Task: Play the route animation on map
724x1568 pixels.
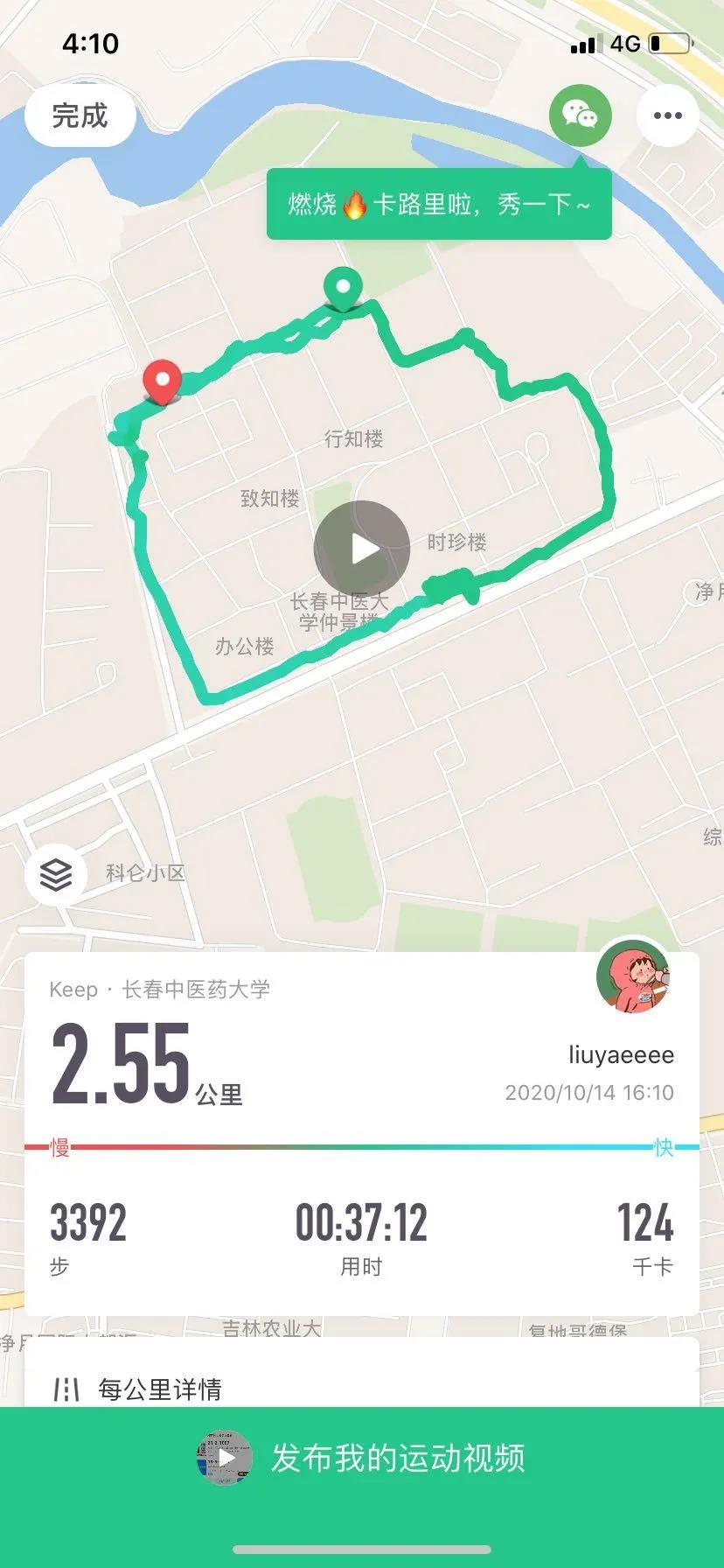Action: 362,549
